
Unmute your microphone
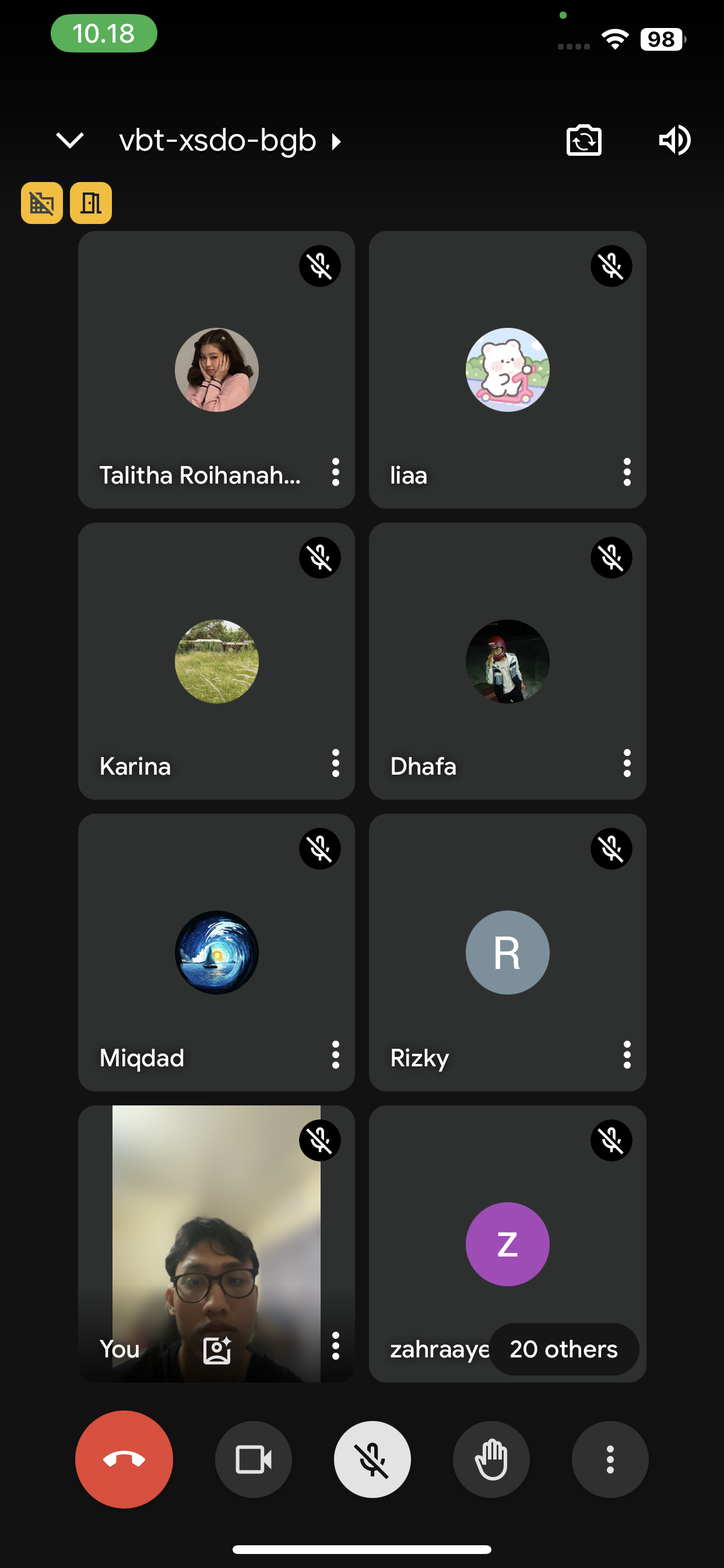[372, 1458]
